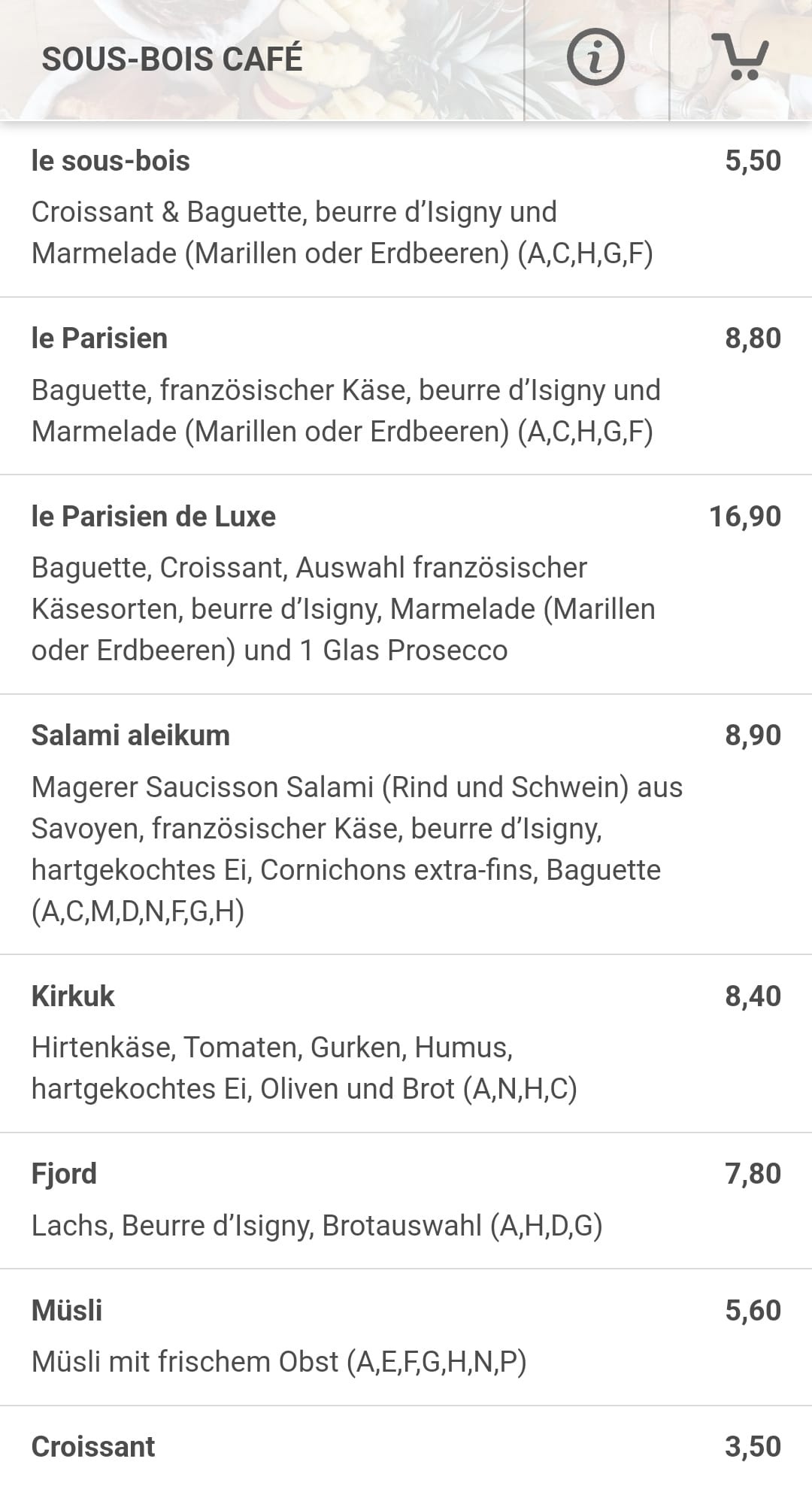Pick the Kirkuk breakfast plate
The height and width of the screenshot is (1489, 812).
[406, 1044]
